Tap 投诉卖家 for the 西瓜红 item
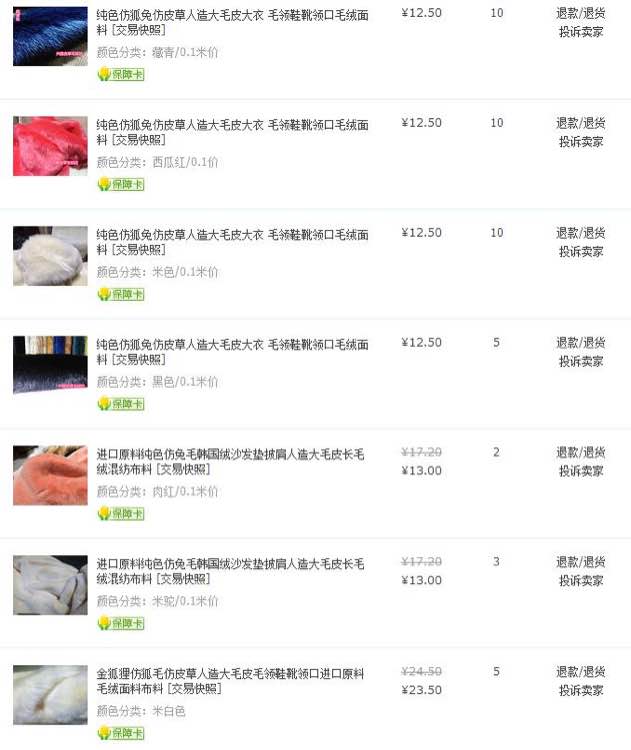Image resolution: width=631 pixels, height=750 pixels. point(580,142)
